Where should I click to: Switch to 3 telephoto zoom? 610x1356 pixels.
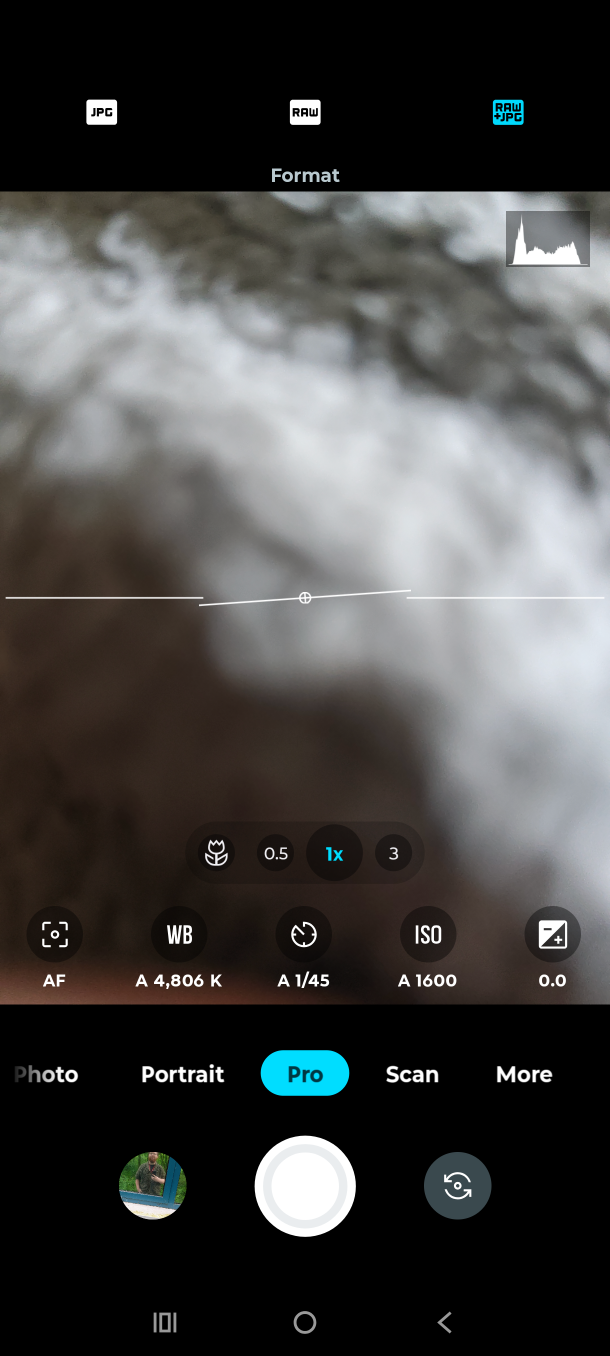393,853
